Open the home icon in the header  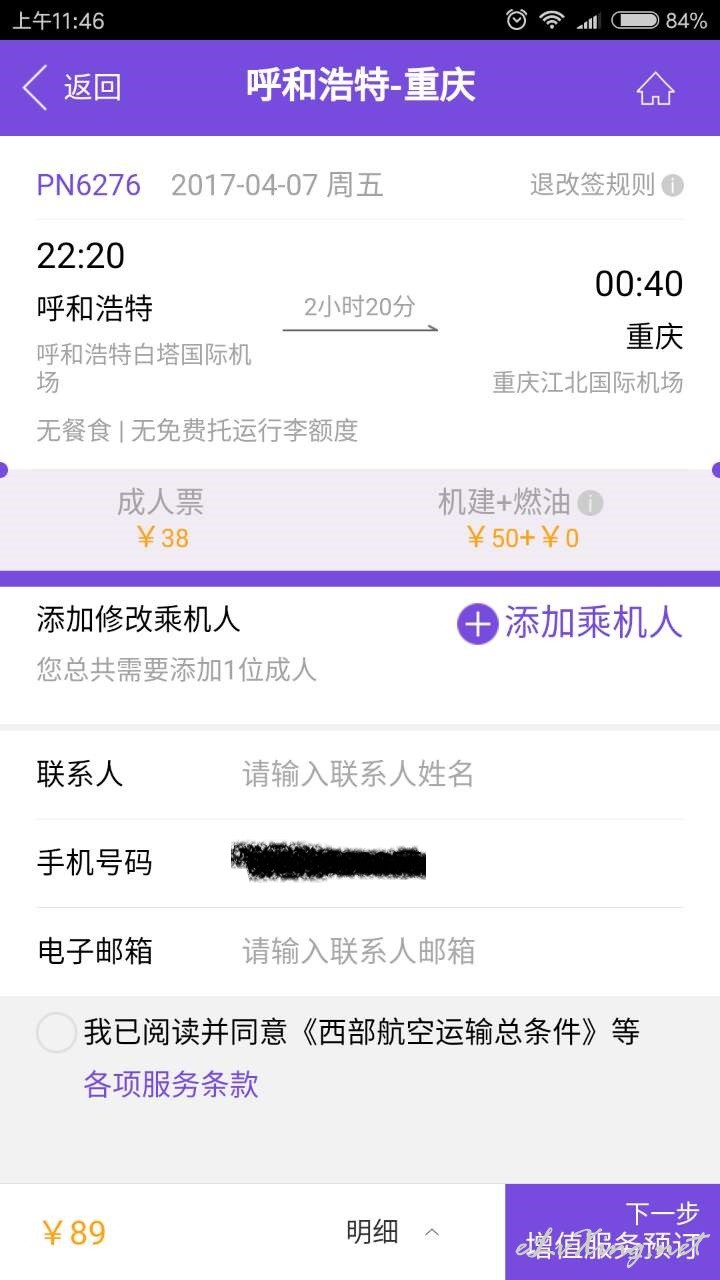pyautogui.click(x=656, y=89)
